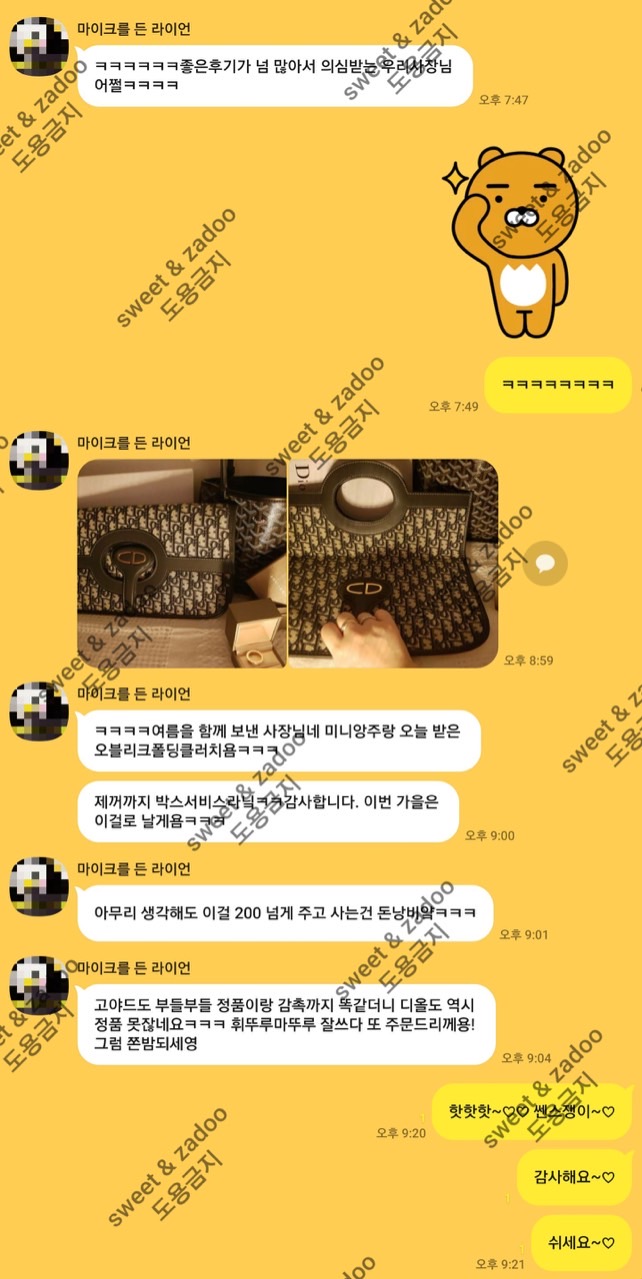Open sender's profile picture above the photos
Image resolution: width=642 pixels, height=1279 pixels.
pyautogui.click(x=39, y=461)
